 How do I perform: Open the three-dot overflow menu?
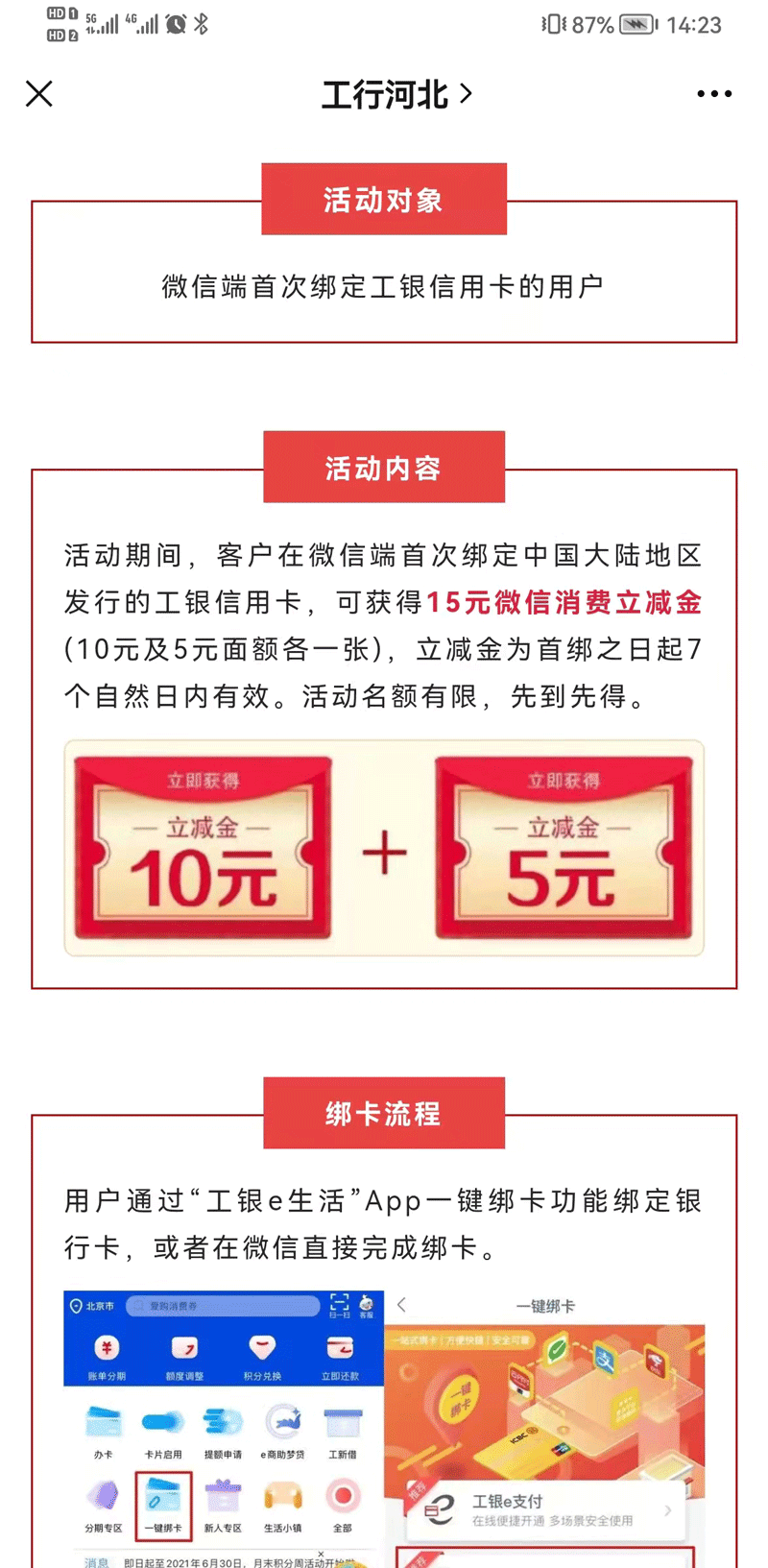713,94
